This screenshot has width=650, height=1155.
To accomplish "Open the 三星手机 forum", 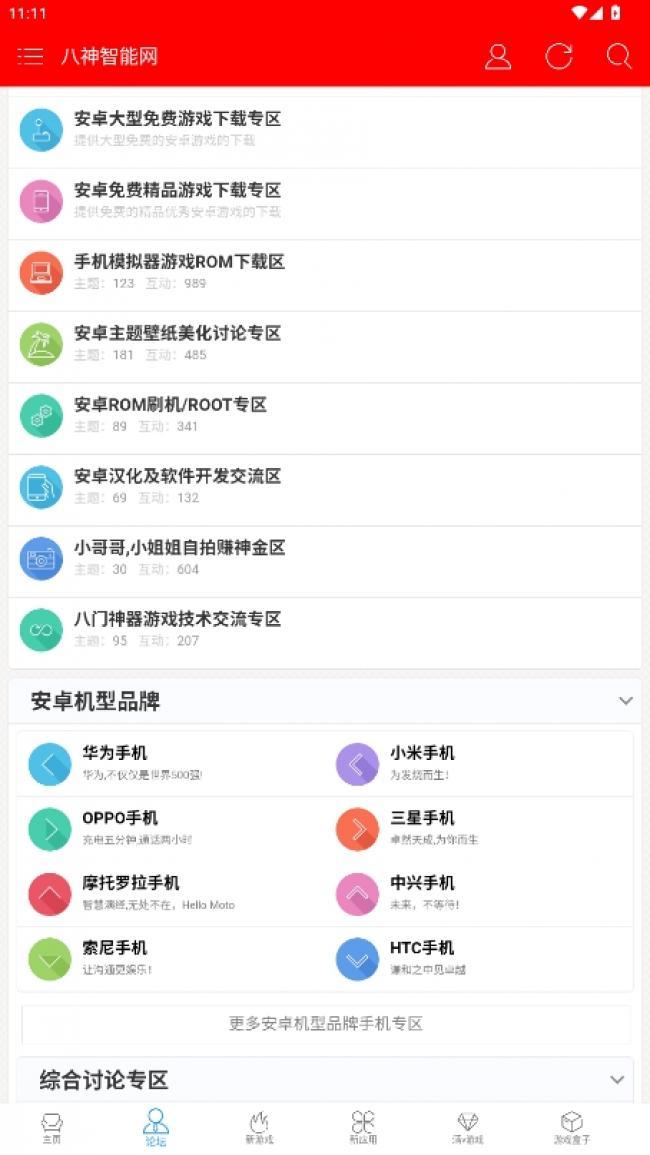I will (479, 829).
